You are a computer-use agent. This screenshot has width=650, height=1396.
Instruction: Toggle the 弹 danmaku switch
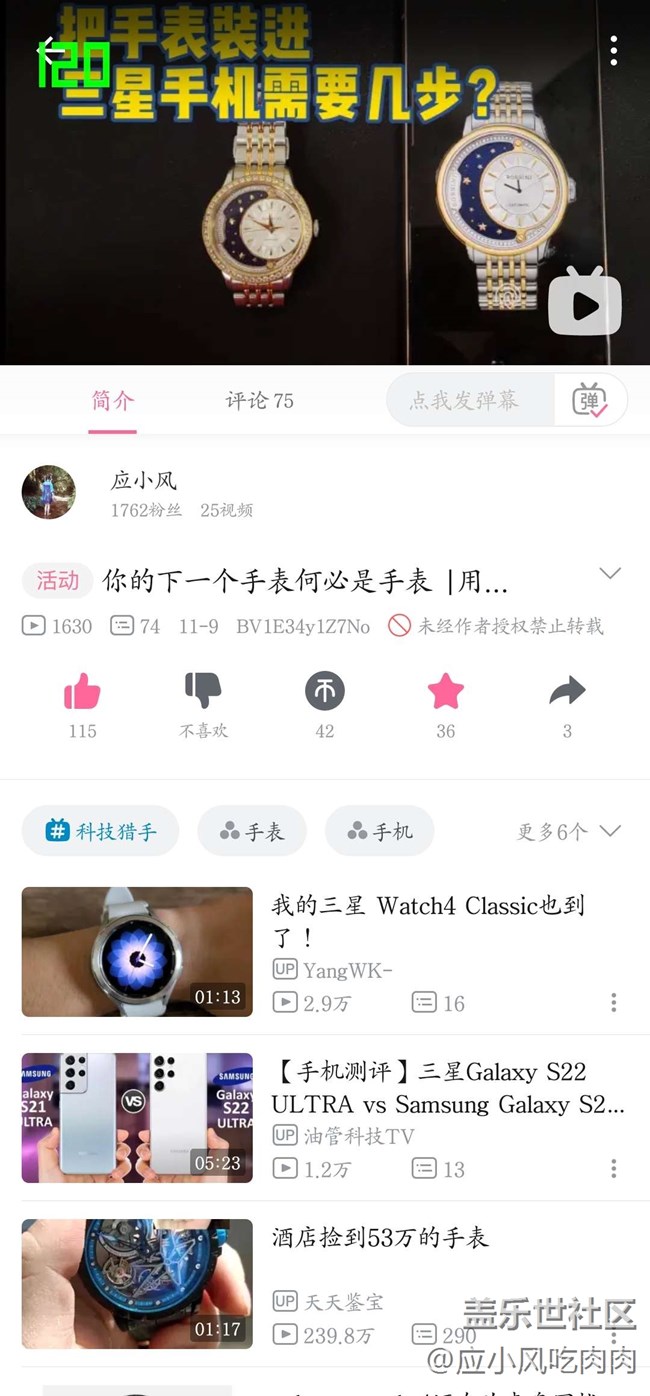click(x=590, y=401)
